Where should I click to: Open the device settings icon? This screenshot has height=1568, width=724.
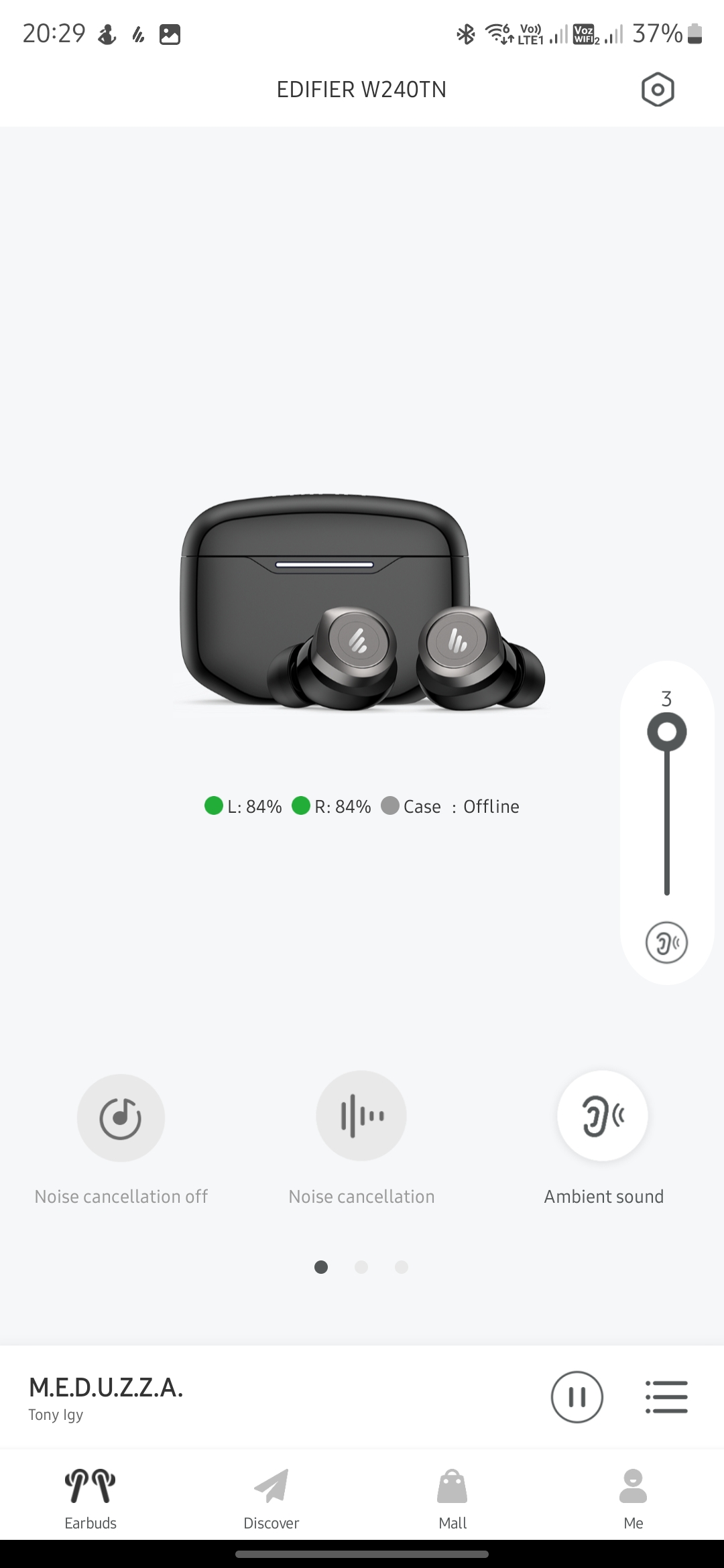[x=657, y=90]
